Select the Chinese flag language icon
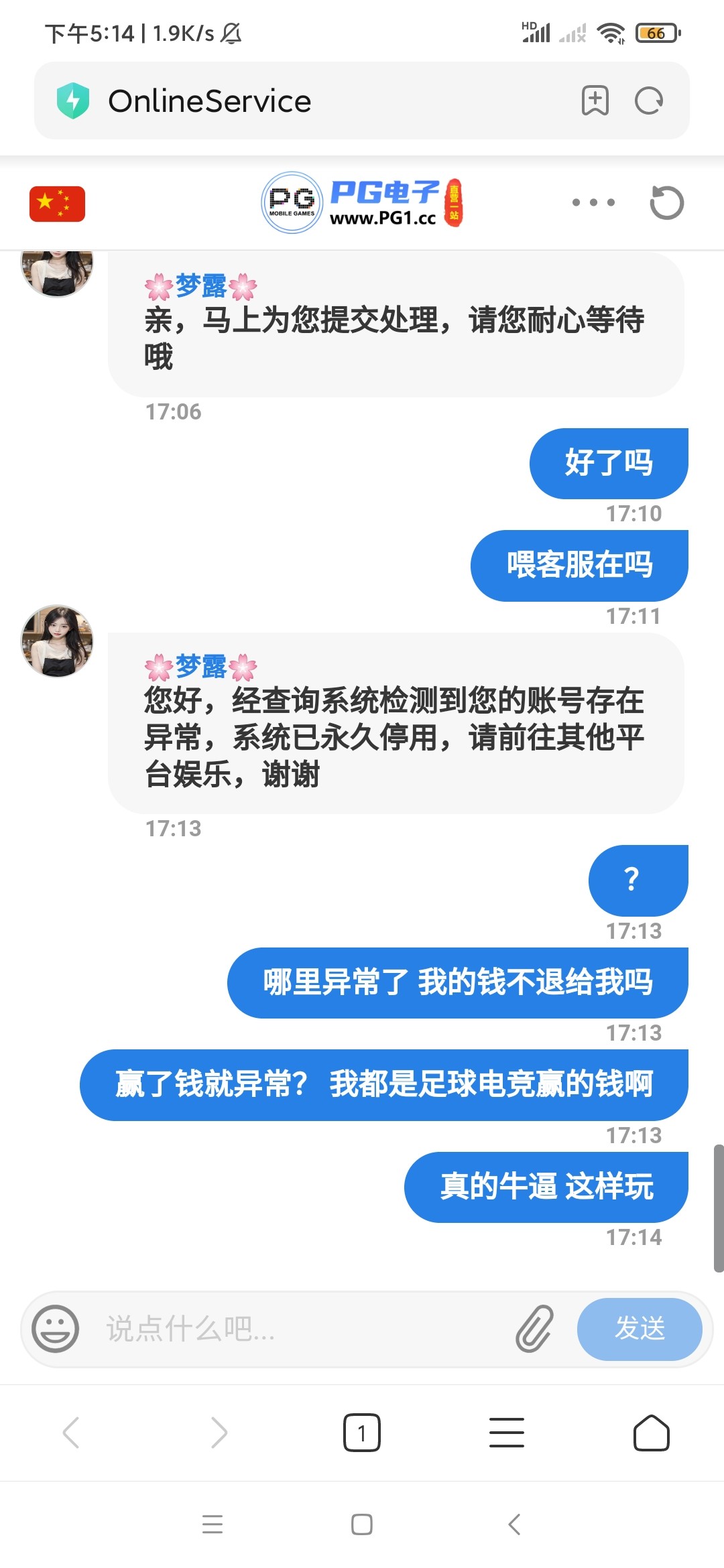 click(57, 203)
